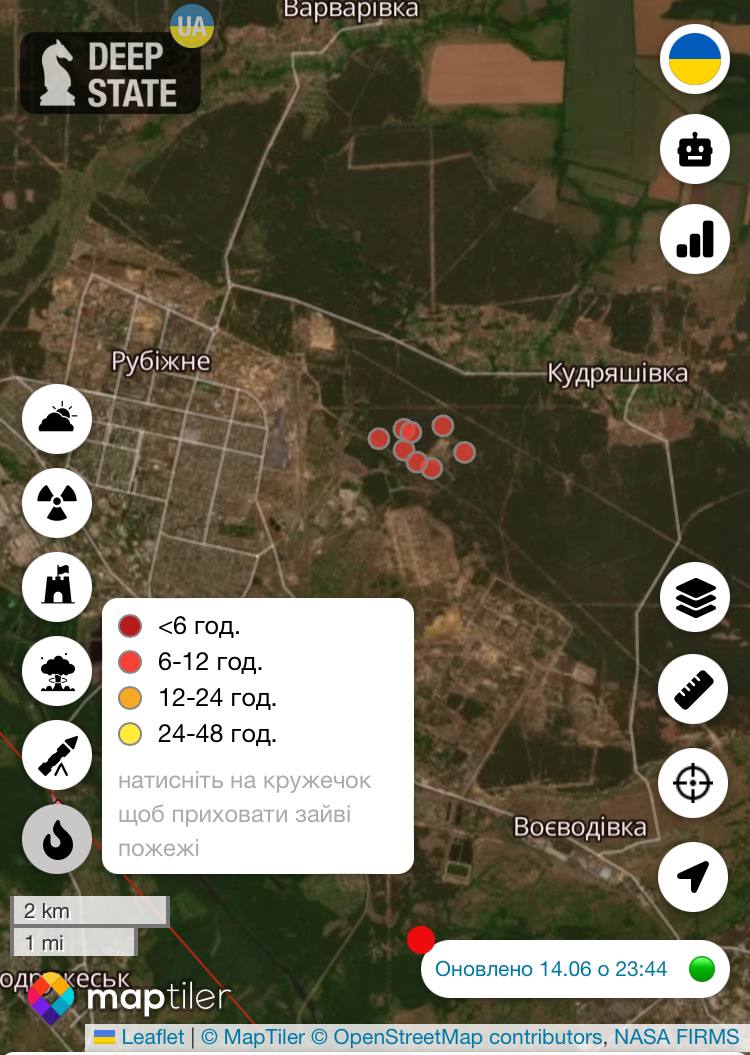
Task: Tap the Ukrainian flag language button
Action: tap(694, 59)
